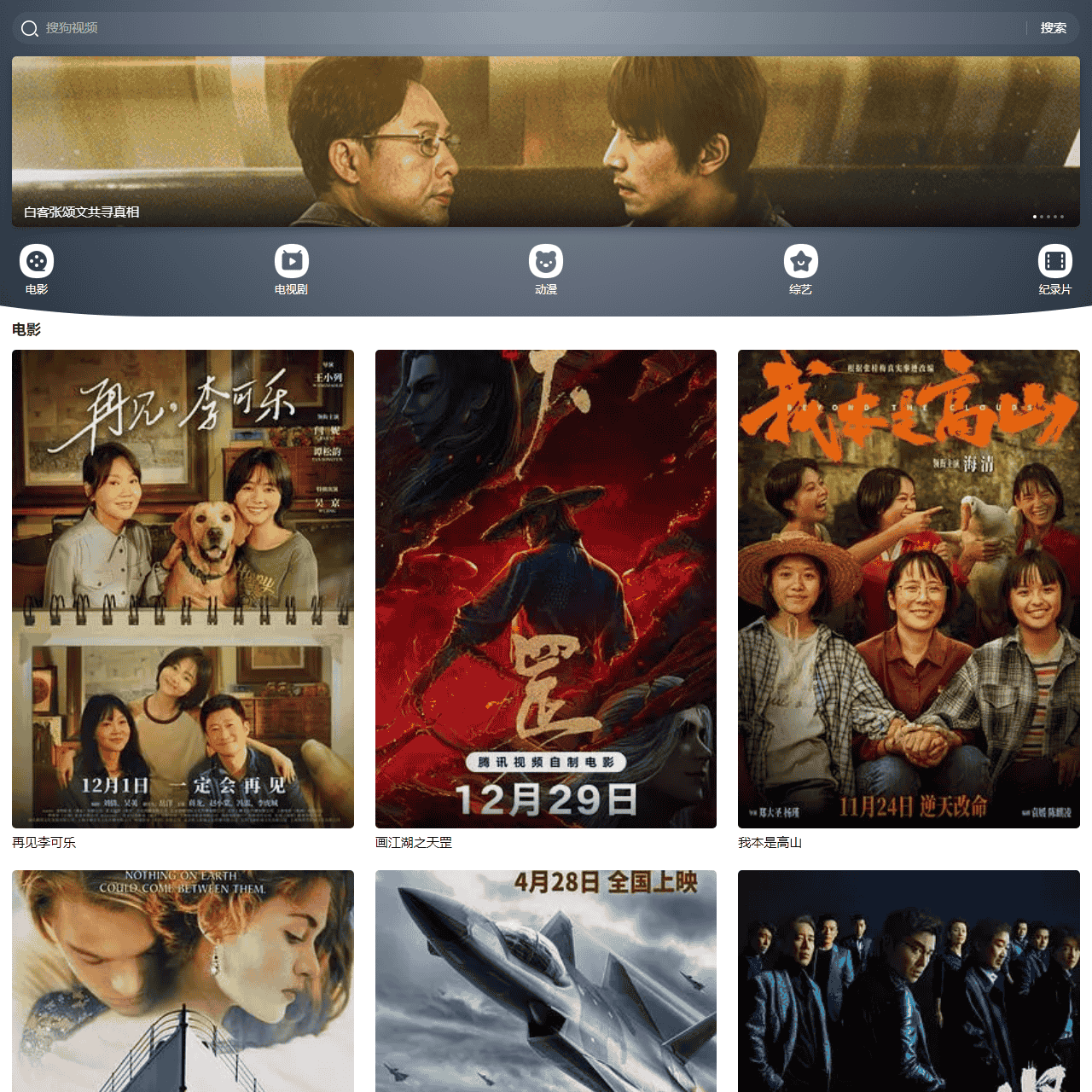Tap the 搜狗视频 search field
Screen dimensions: 1092x1092
click(x=512, y=28)
